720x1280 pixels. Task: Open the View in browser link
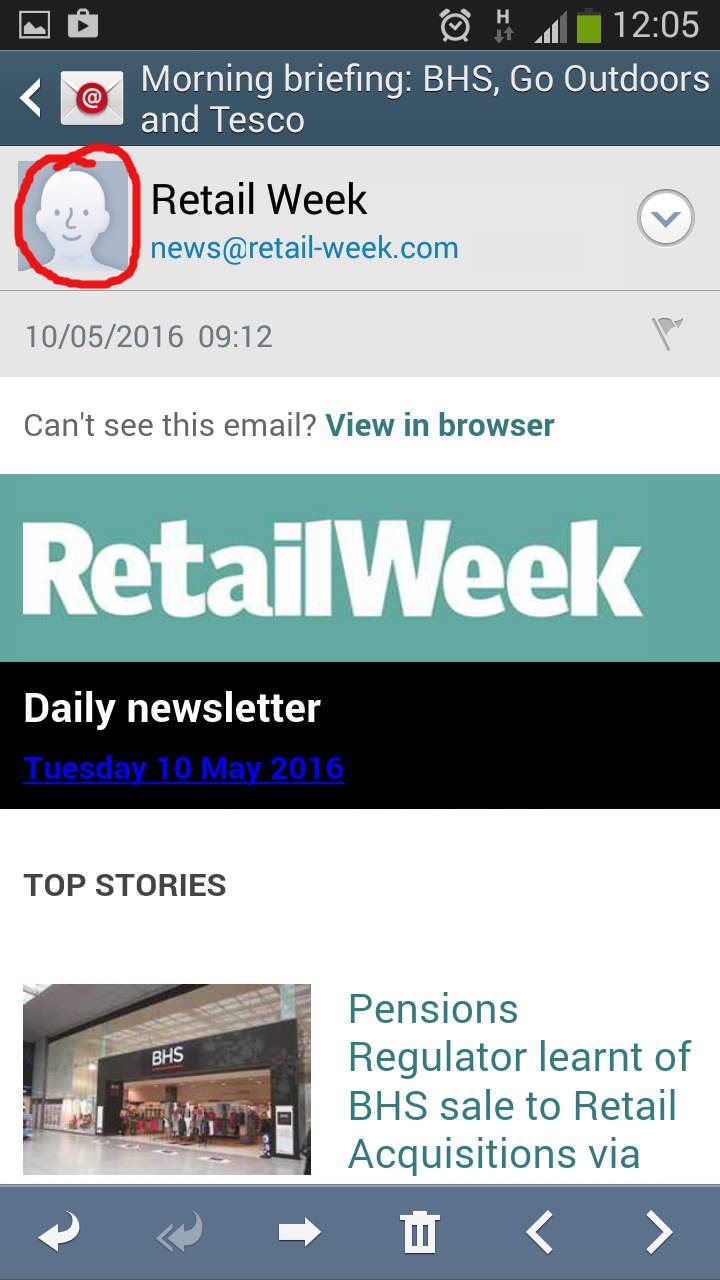point(440,425)
